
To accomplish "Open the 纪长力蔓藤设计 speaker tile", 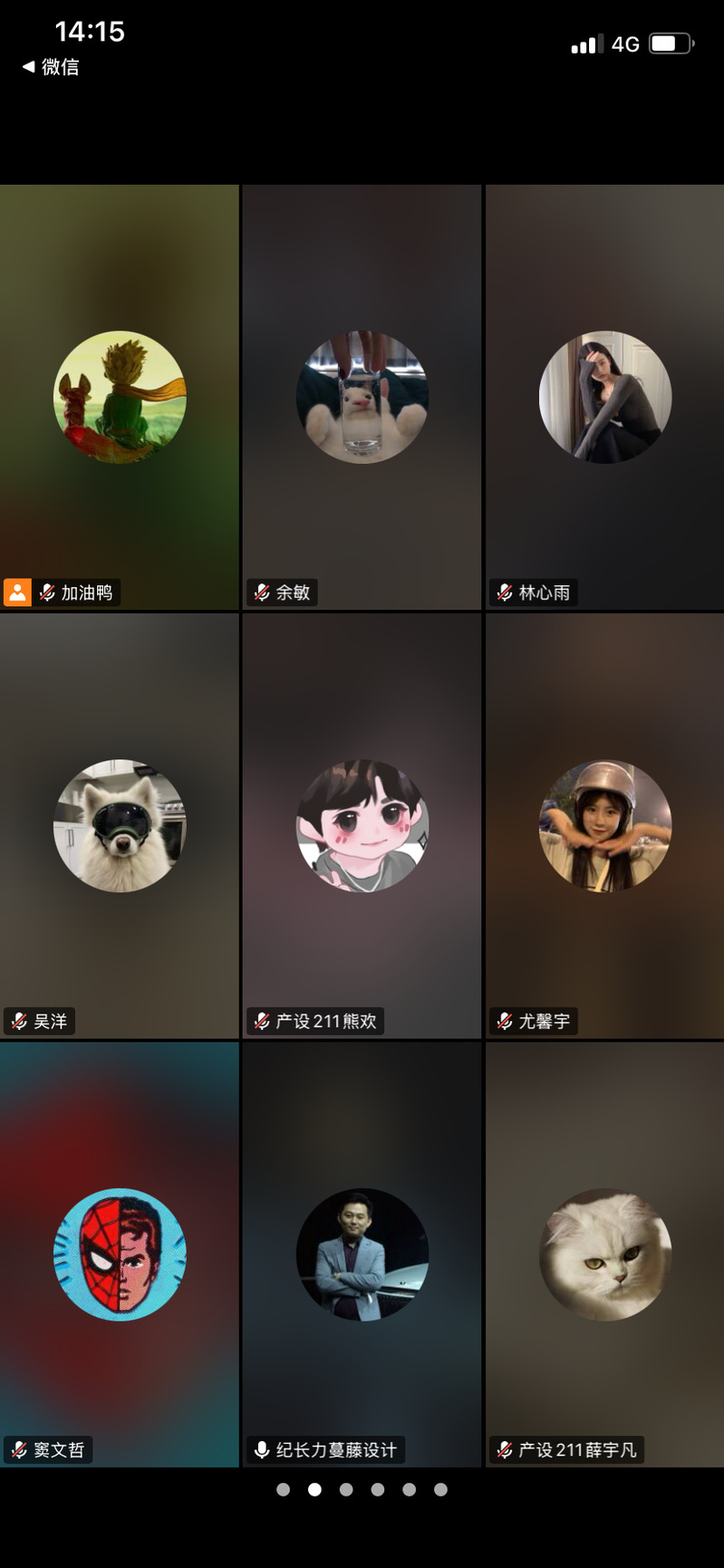I will pos(362,1254).
